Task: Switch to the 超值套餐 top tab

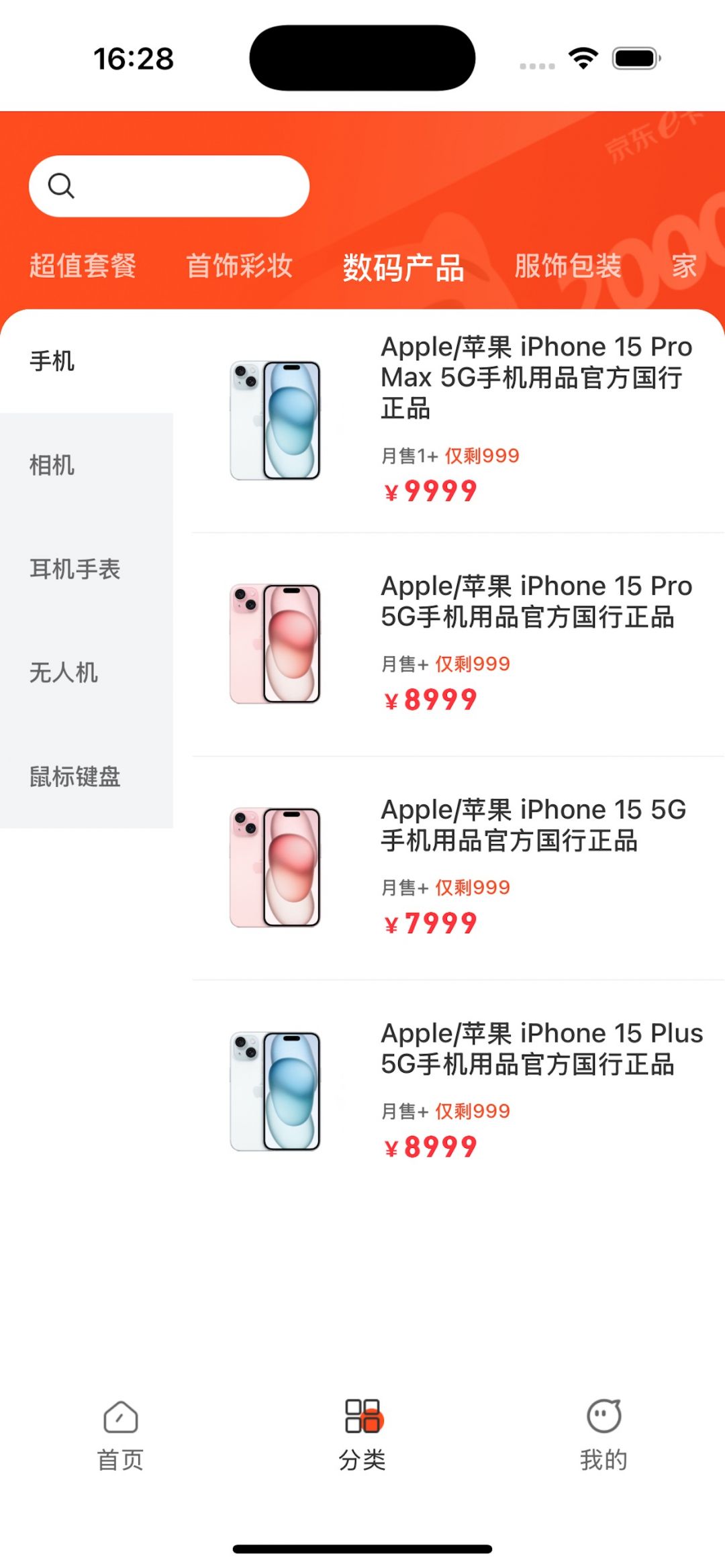Action: pos(83,266)
